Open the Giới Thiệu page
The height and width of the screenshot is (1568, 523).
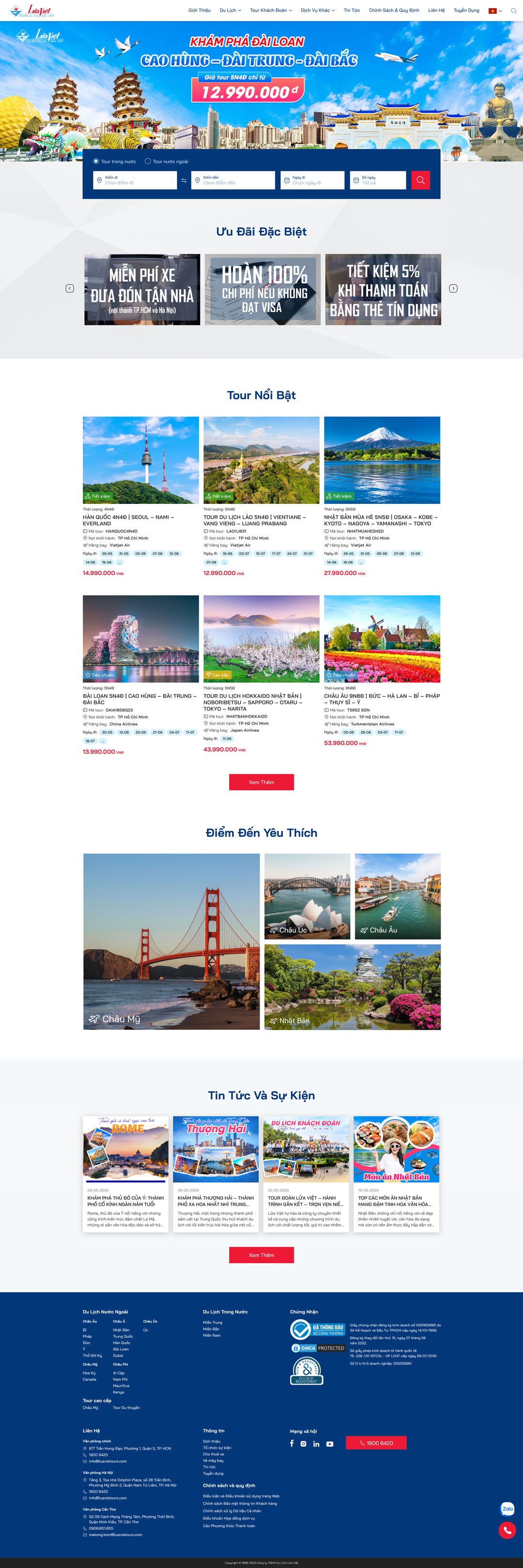click(x=199, y=10)
